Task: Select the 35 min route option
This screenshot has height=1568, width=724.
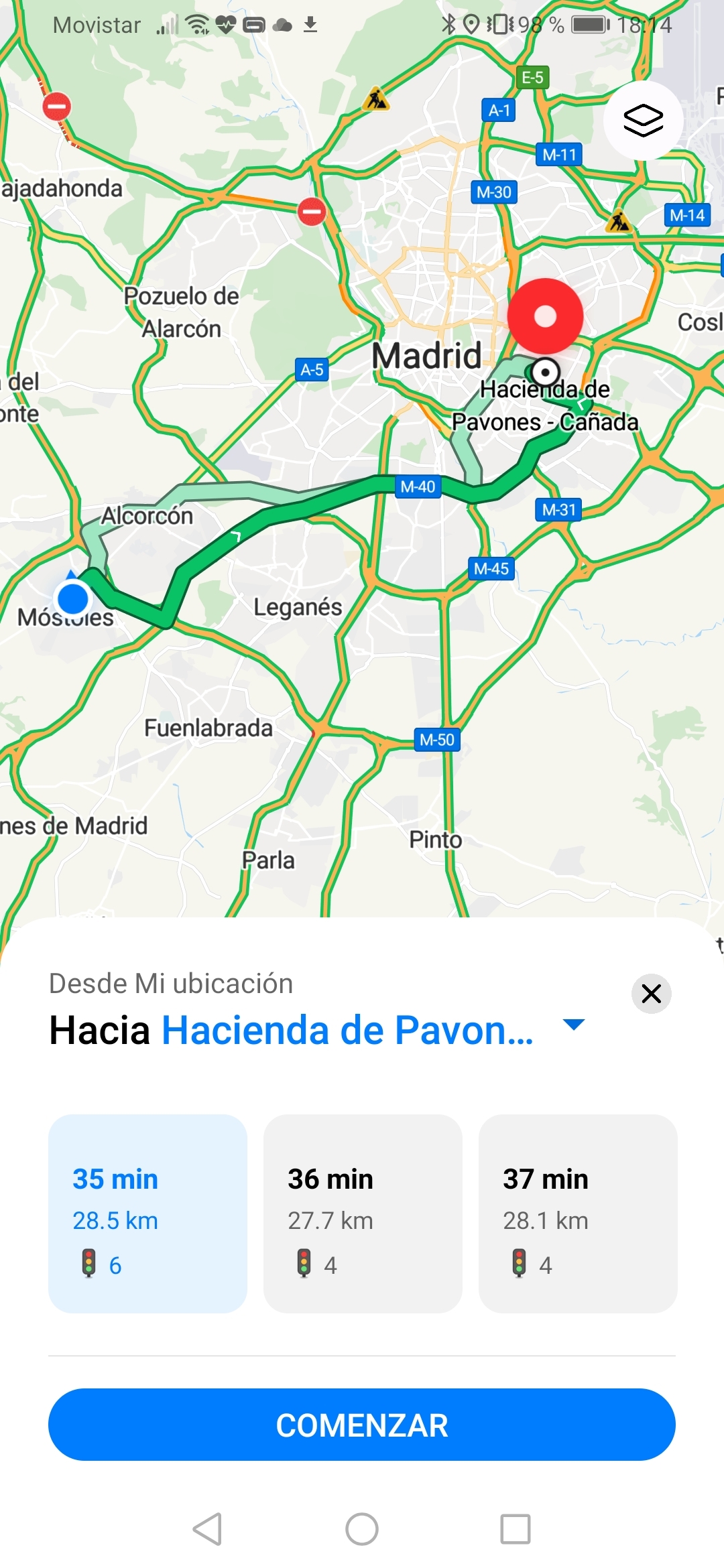Action: (147, 1214)
